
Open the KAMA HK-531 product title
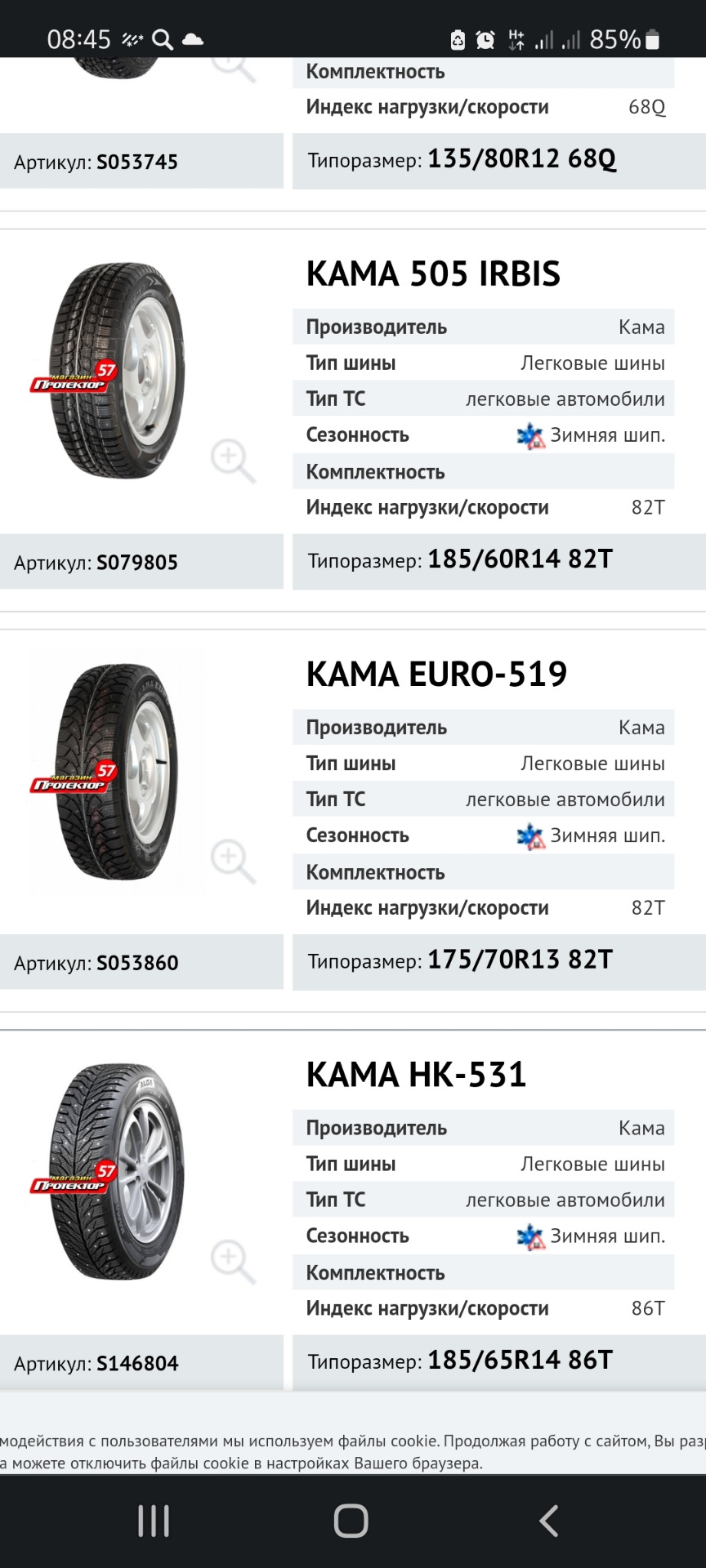(x=416, y=1075)
